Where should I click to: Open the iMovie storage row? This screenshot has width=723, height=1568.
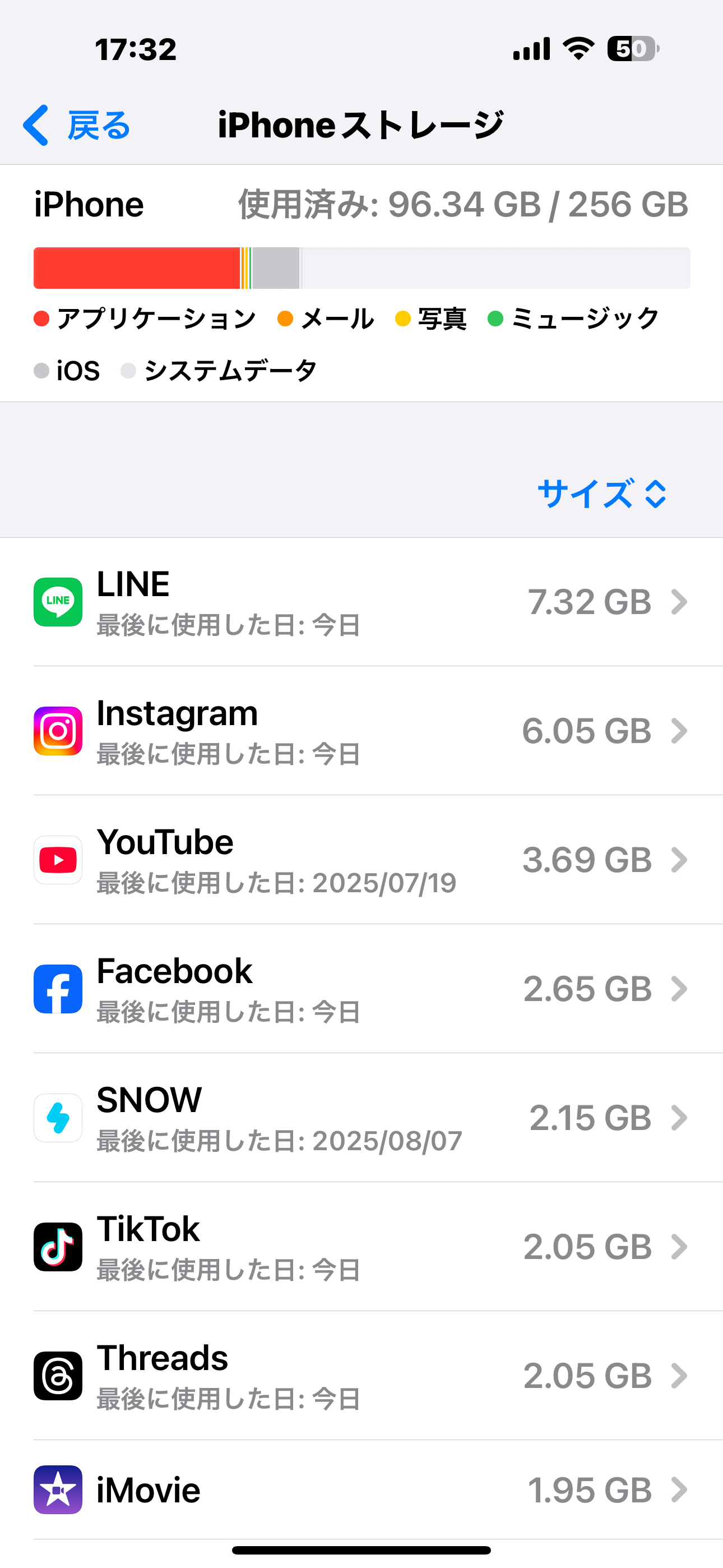(361, 1490)
